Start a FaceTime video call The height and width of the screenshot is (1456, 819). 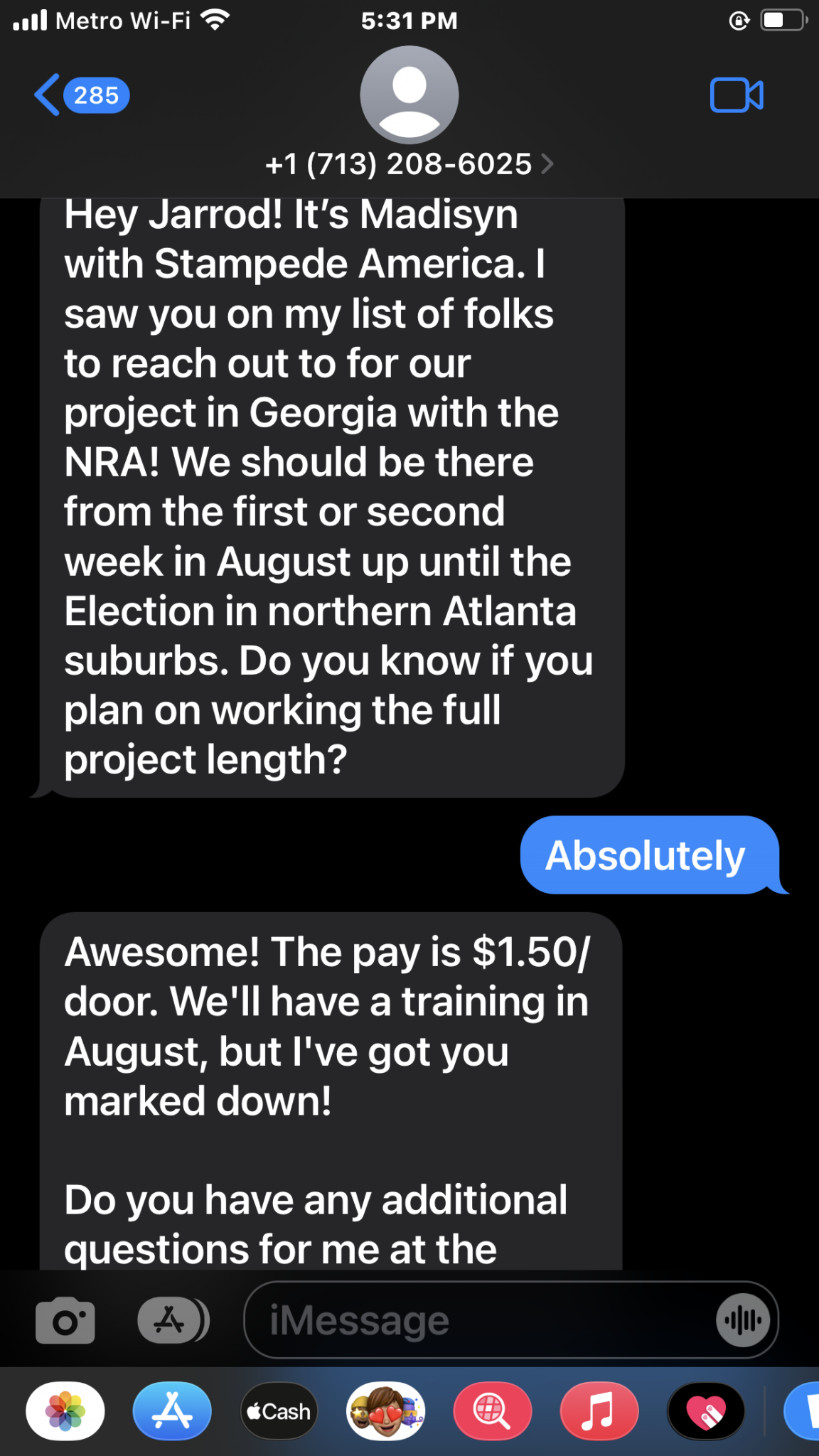pos(737,95)
